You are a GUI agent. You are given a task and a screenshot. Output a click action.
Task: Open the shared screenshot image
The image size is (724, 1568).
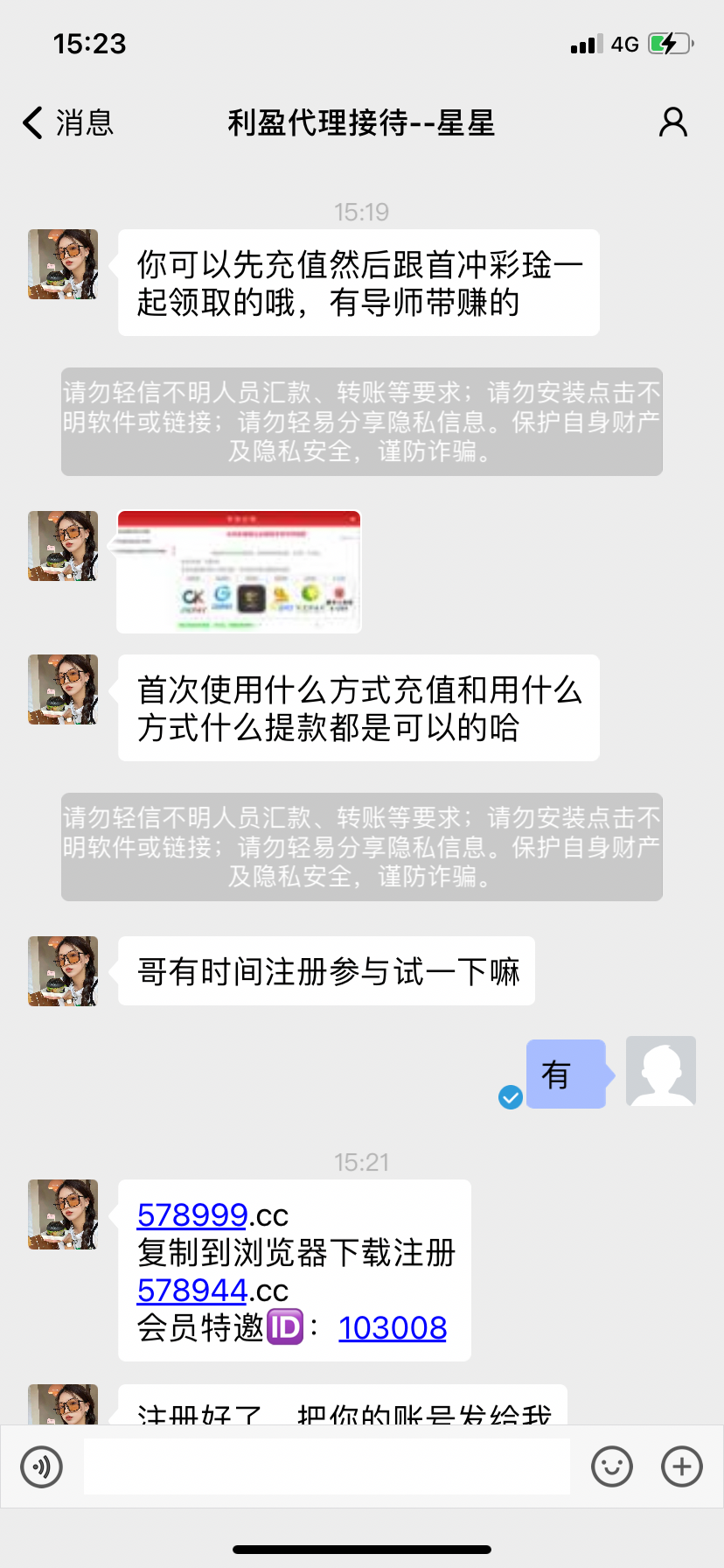tap(239, 571)
